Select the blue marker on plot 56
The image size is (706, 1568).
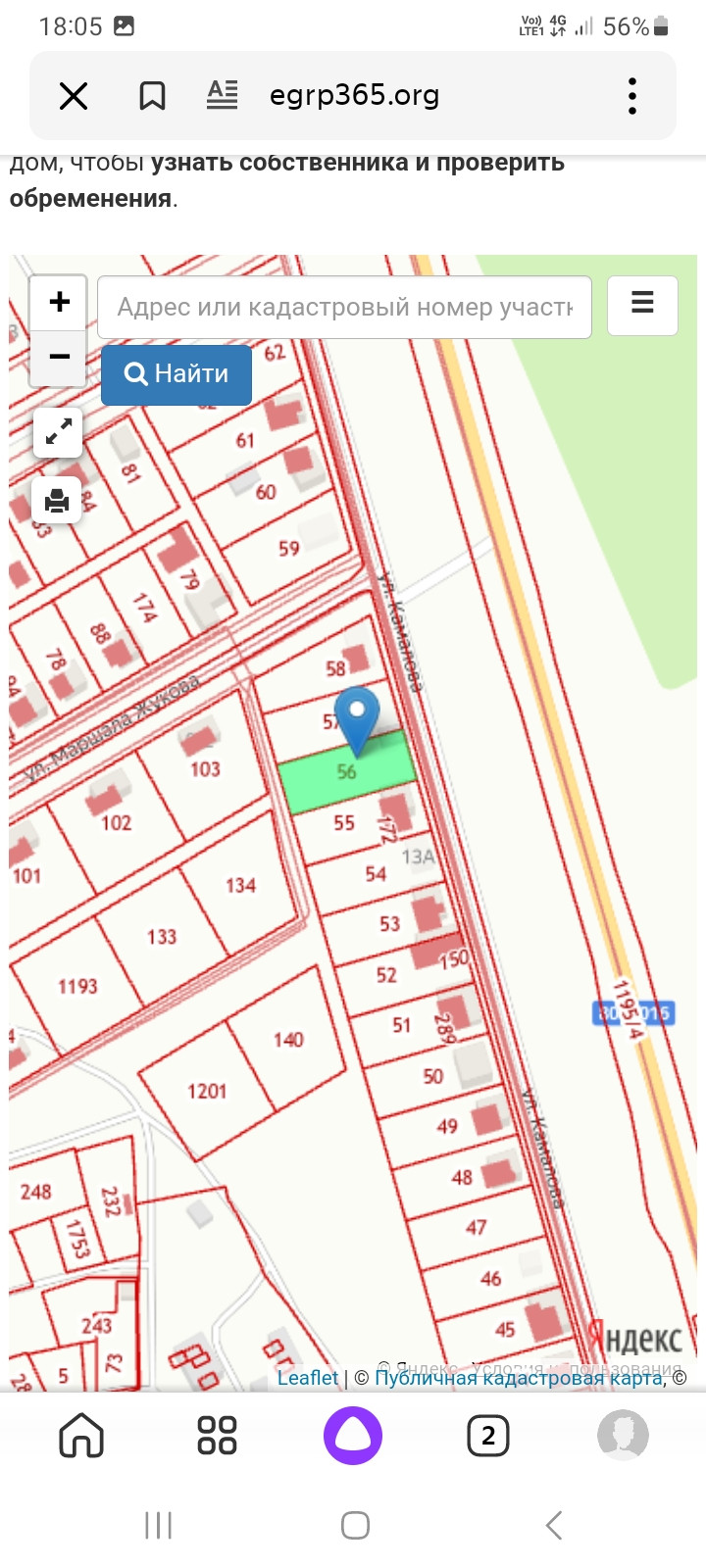pos(357,719)
